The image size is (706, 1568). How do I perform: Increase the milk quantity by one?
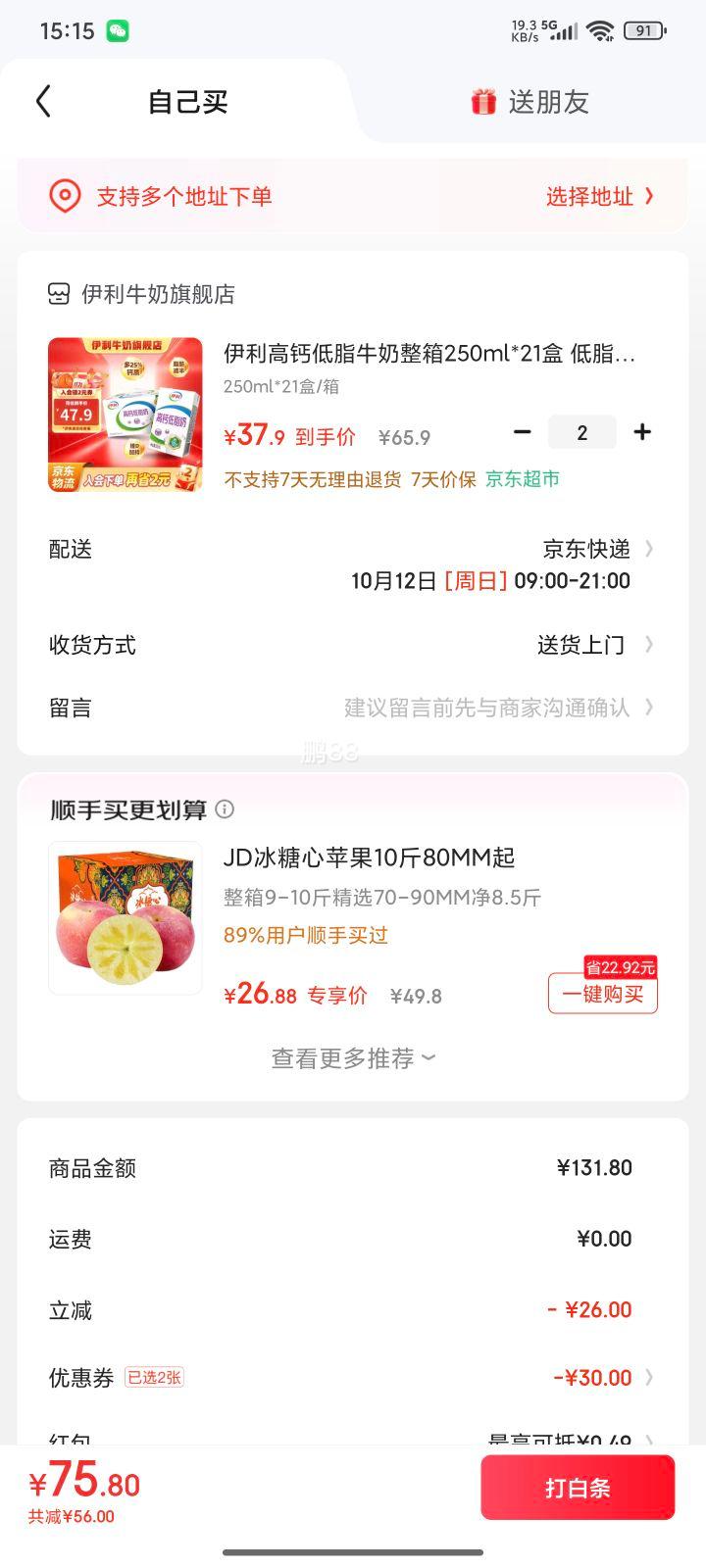[642, 432]
